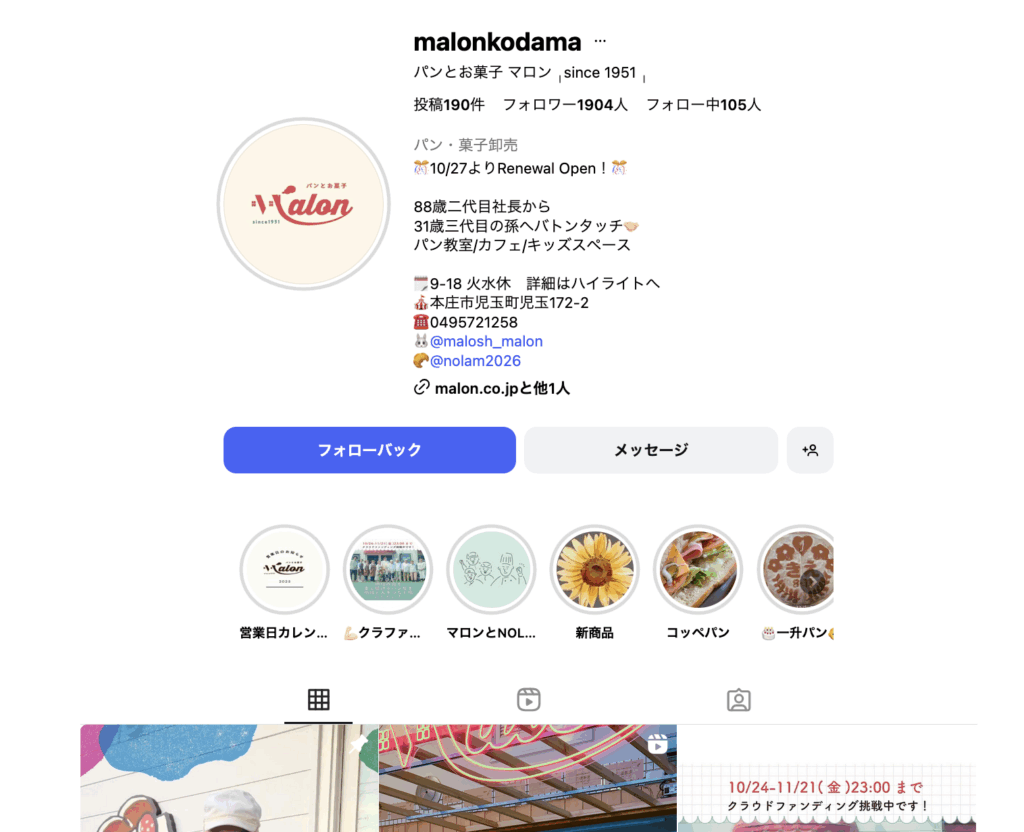The height and width of the screenshot is (832, 1024).
Task: Open the following list showing 105人
Action: point(703,104)
